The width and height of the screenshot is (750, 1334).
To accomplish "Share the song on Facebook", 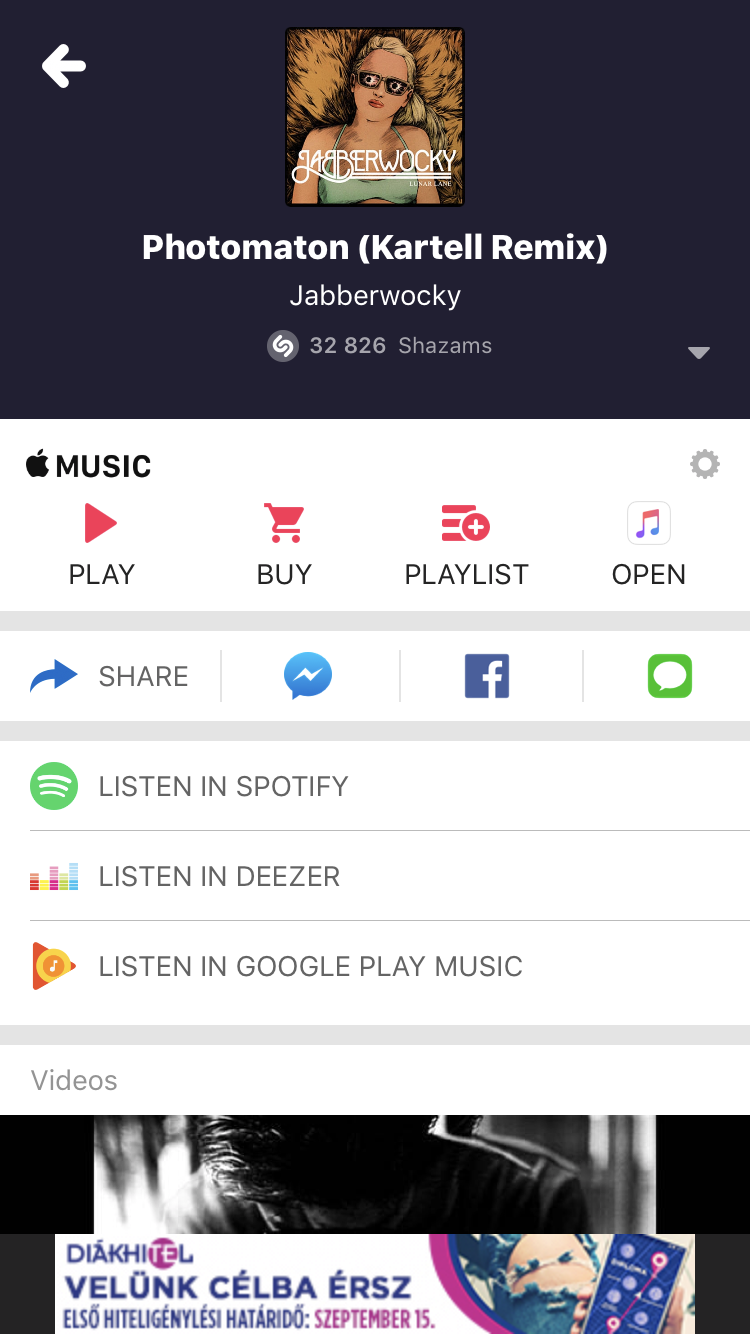I will pyautogui.click(x=487, y=677).
